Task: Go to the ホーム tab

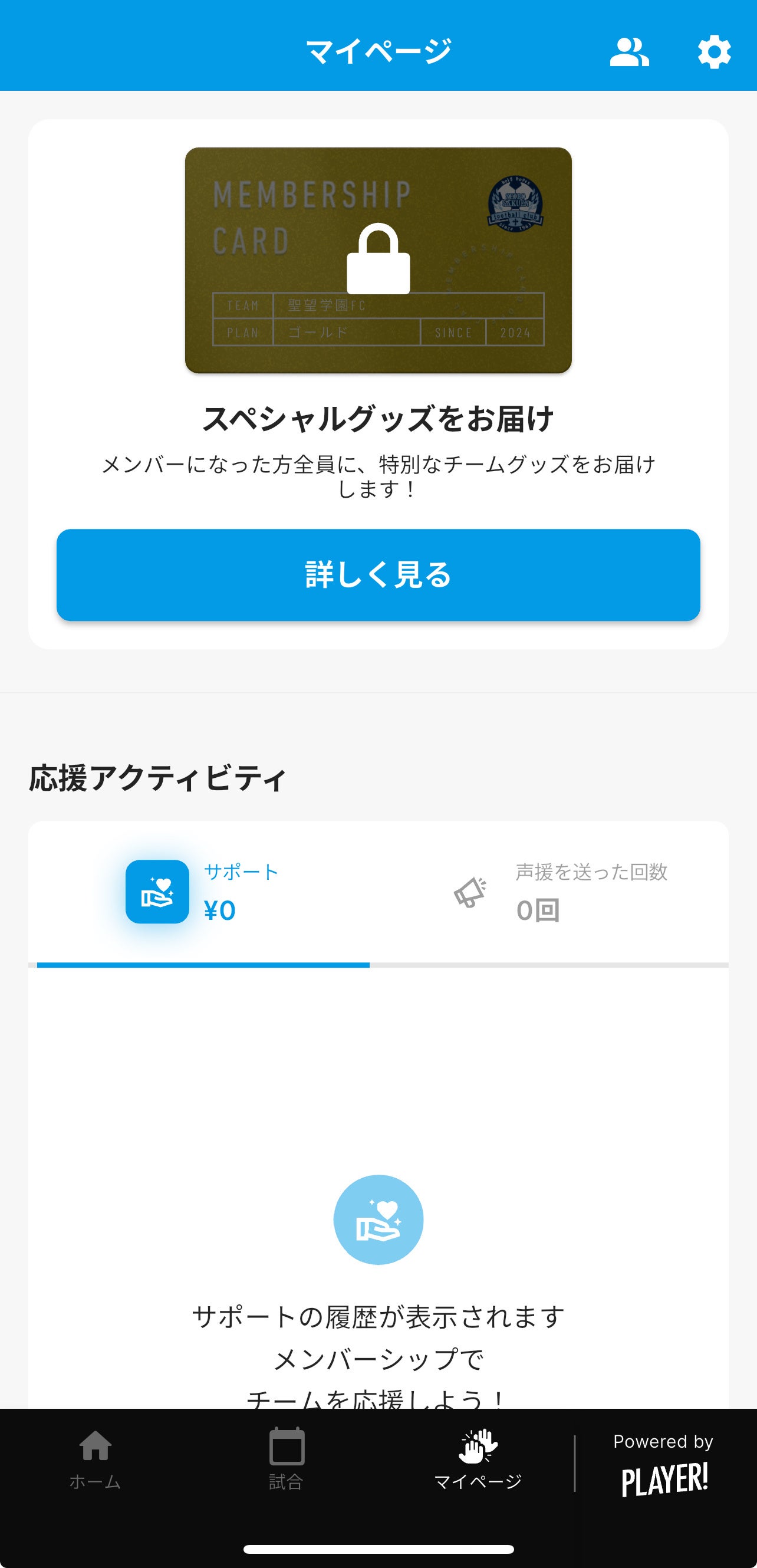Action: 95,1458
